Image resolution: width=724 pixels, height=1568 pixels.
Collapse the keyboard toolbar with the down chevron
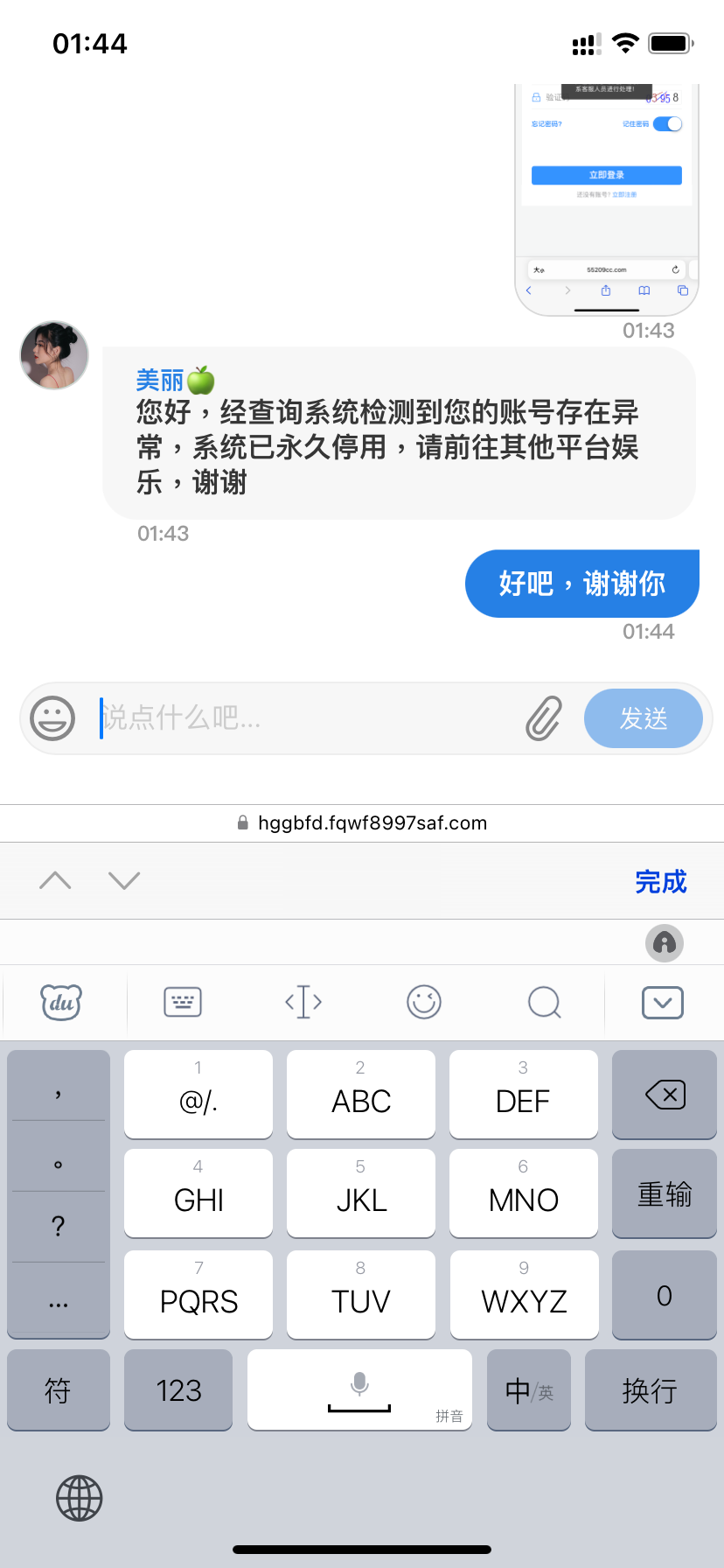[x=663, y=1002]
